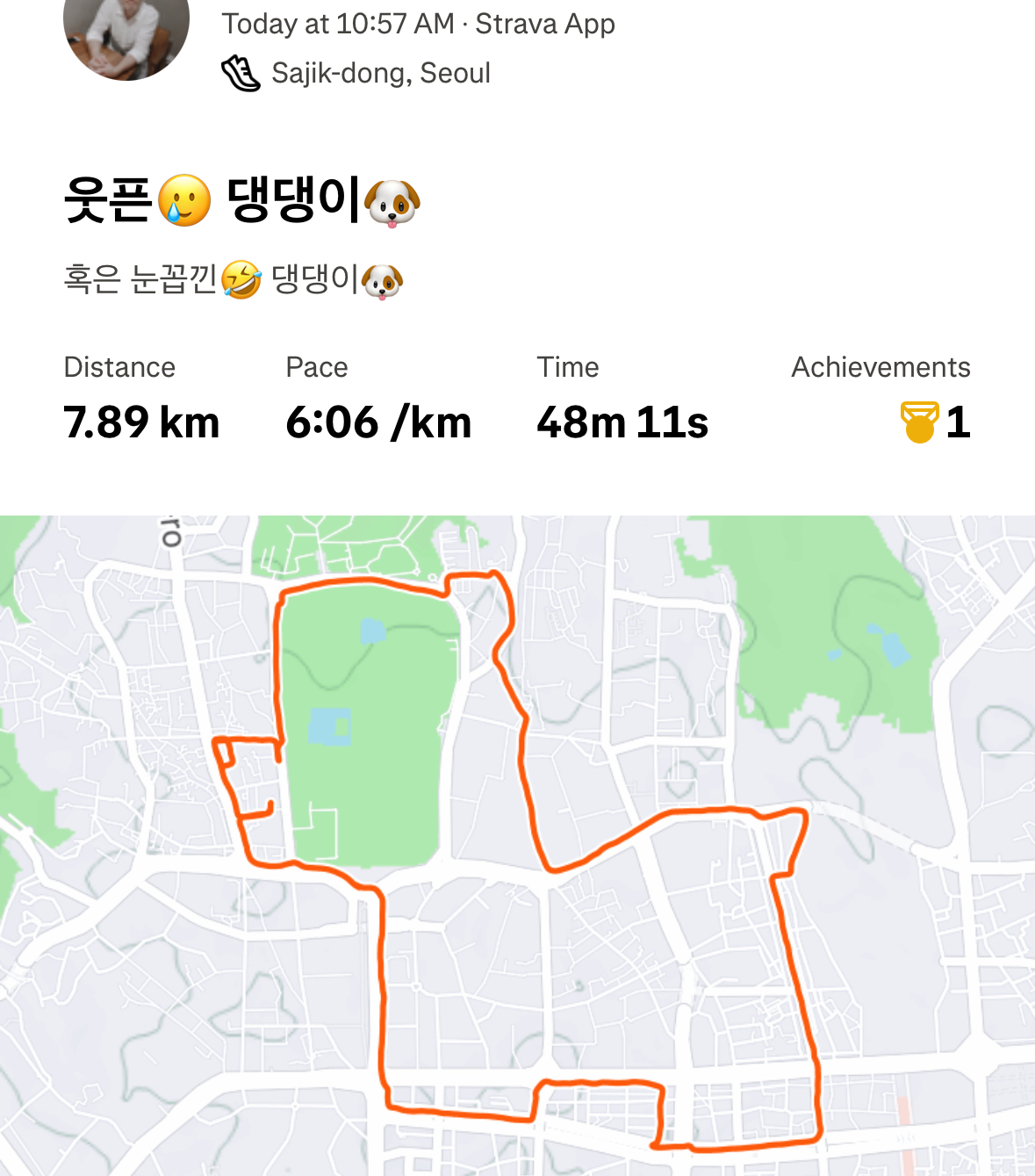1035x1176 pixels.
Task: Select the Strava App source label
Action: pyautogui.click(x=544, y=23)
